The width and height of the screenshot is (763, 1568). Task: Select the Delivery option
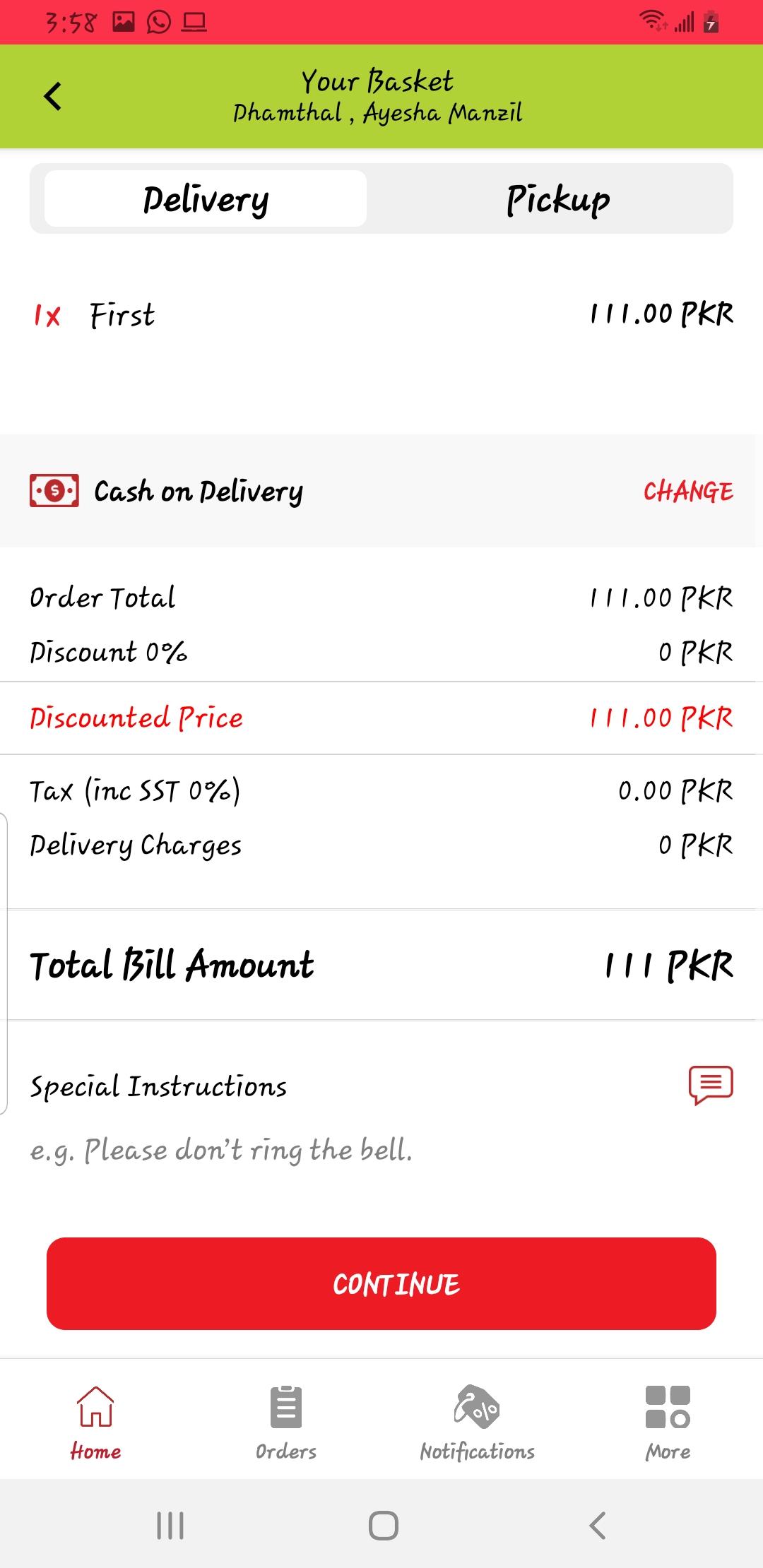206,198
